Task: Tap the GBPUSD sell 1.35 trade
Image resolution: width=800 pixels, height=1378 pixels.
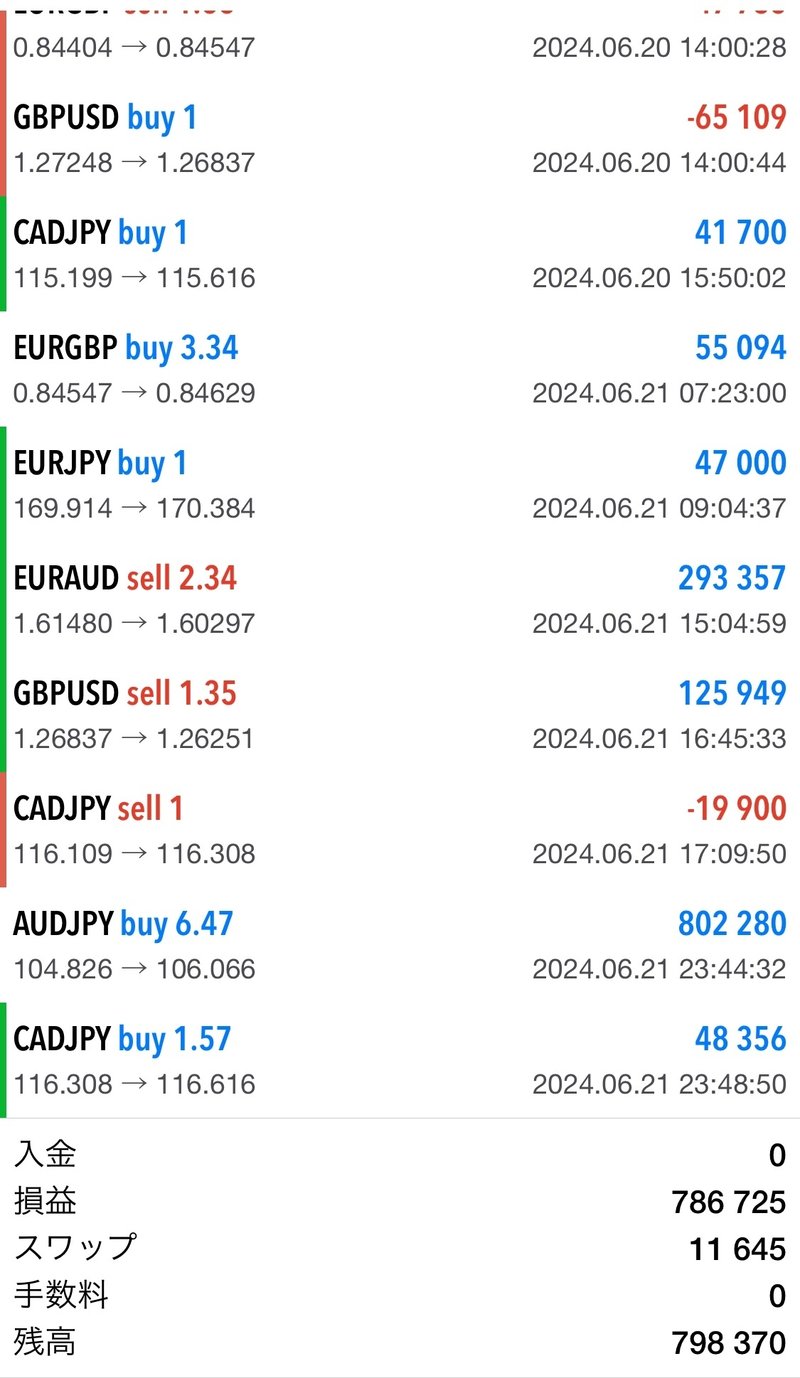Action: click(400, 715)
